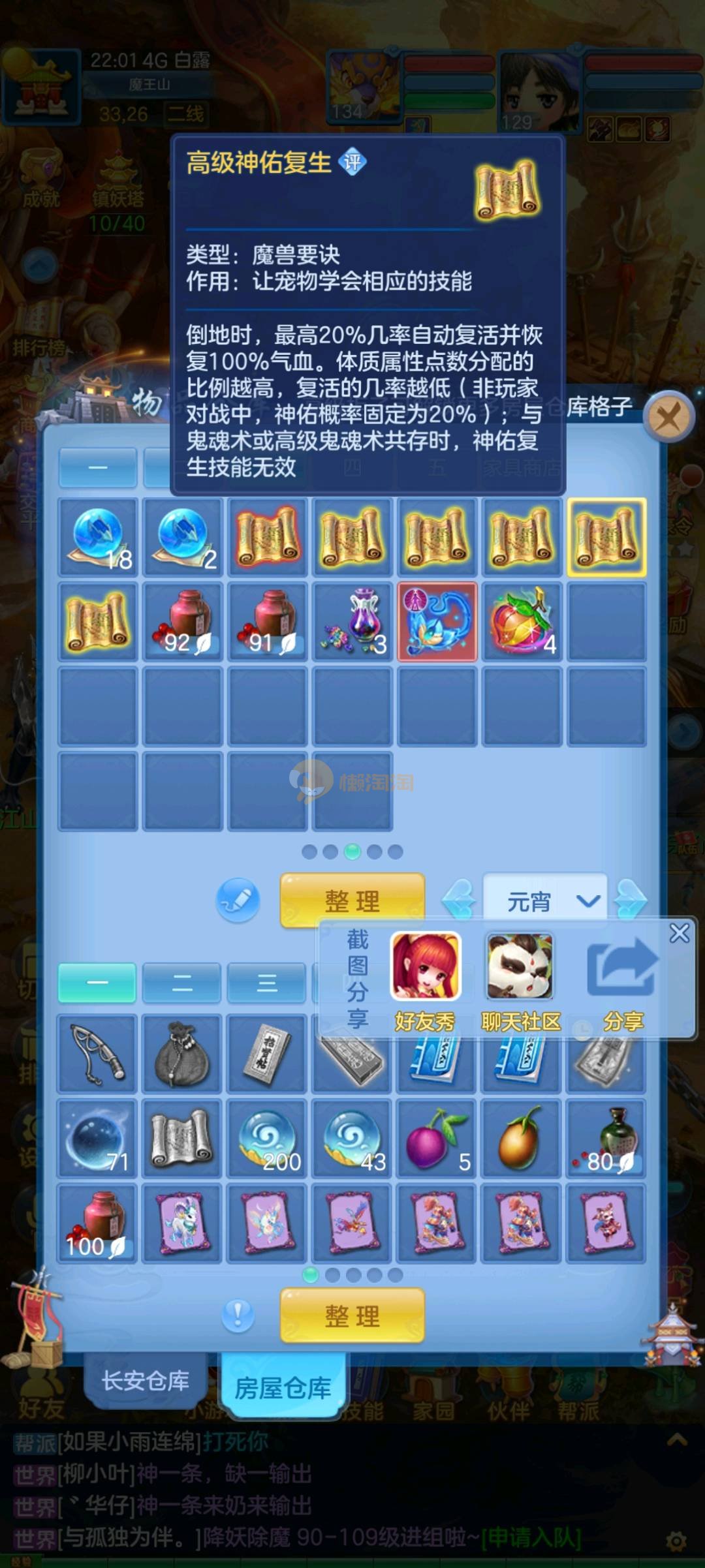This screenshot has height=1568, width=705.
Task: Tap the 评 review badge in tooltip
Action: (353, 162)
